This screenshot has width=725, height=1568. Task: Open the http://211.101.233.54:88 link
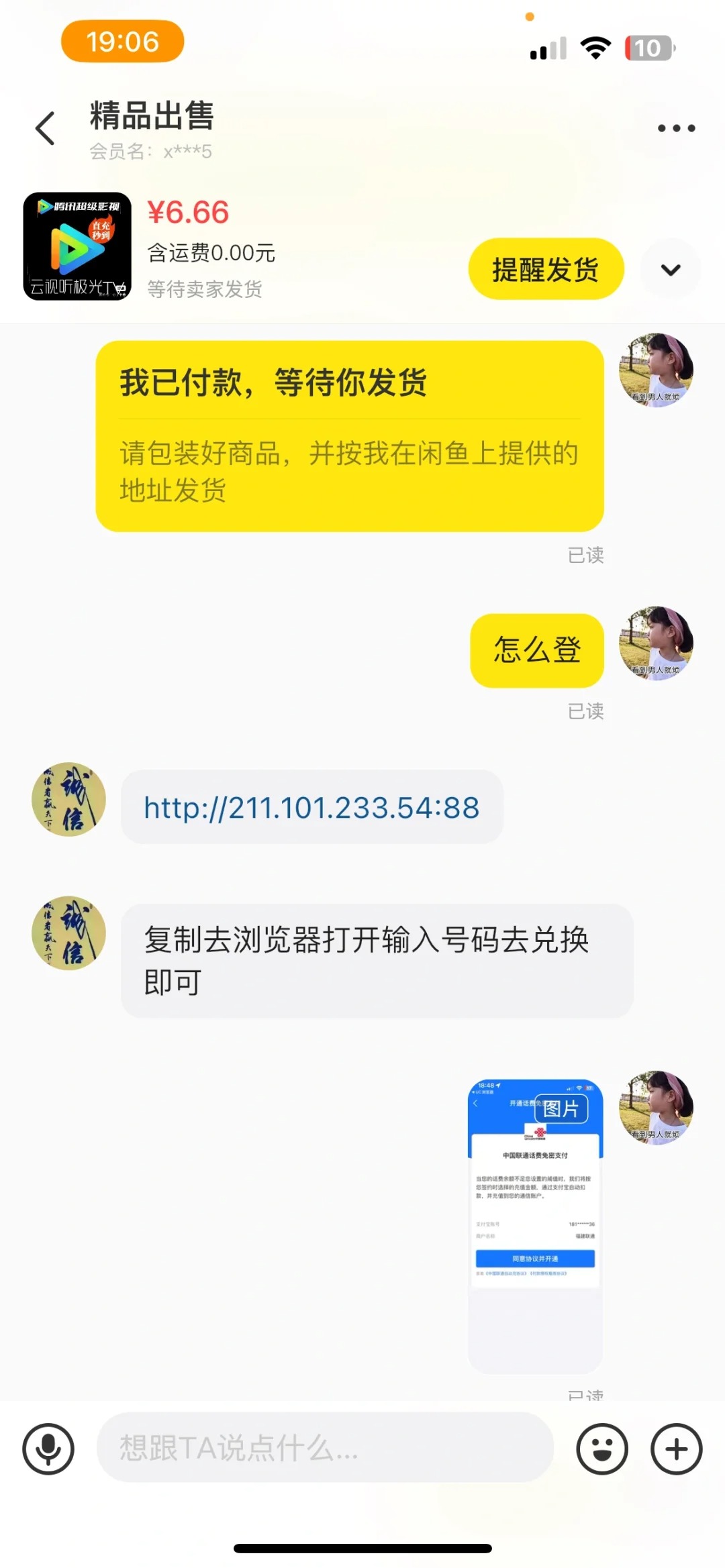[311, 807]
